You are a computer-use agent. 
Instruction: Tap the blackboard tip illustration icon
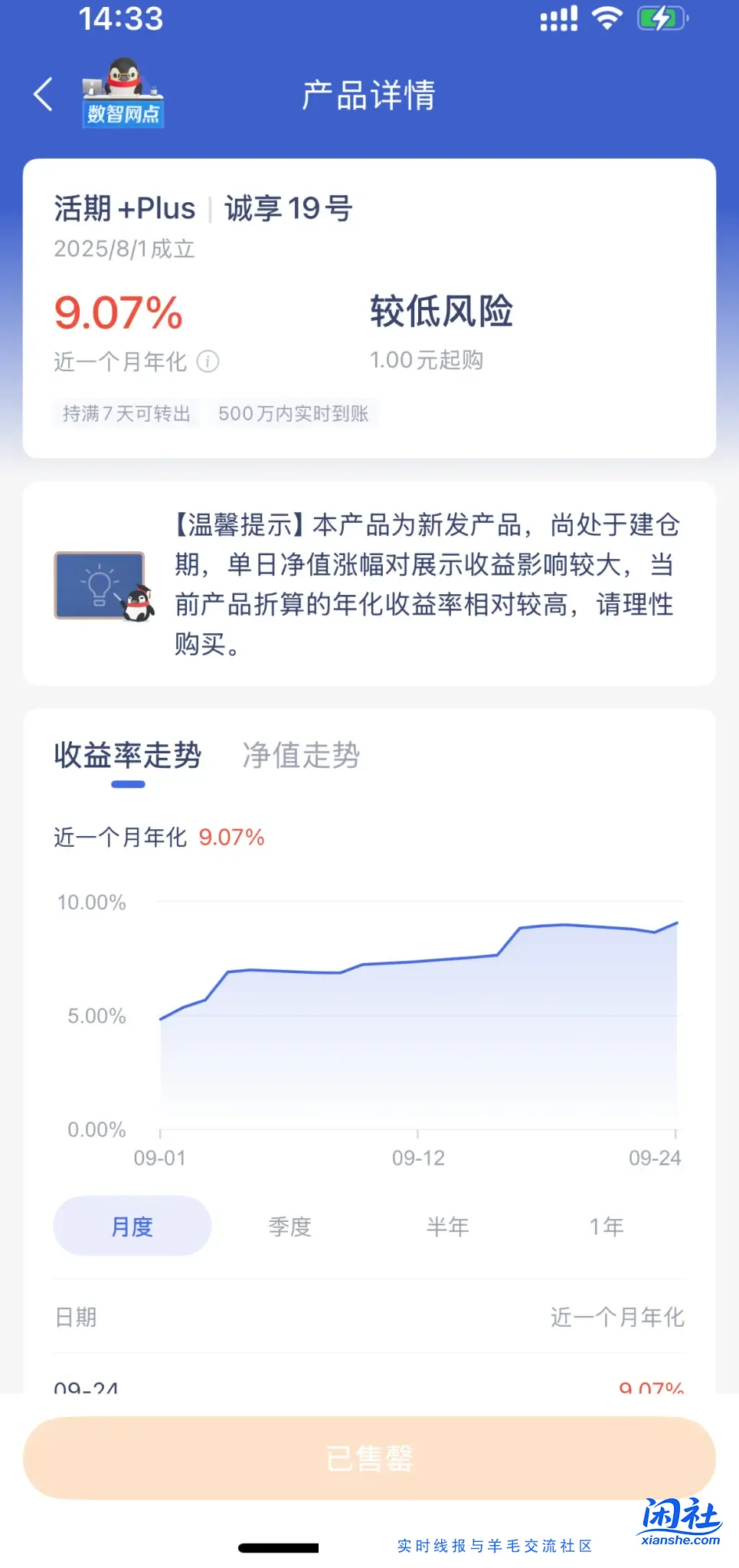tap(100, 583)
